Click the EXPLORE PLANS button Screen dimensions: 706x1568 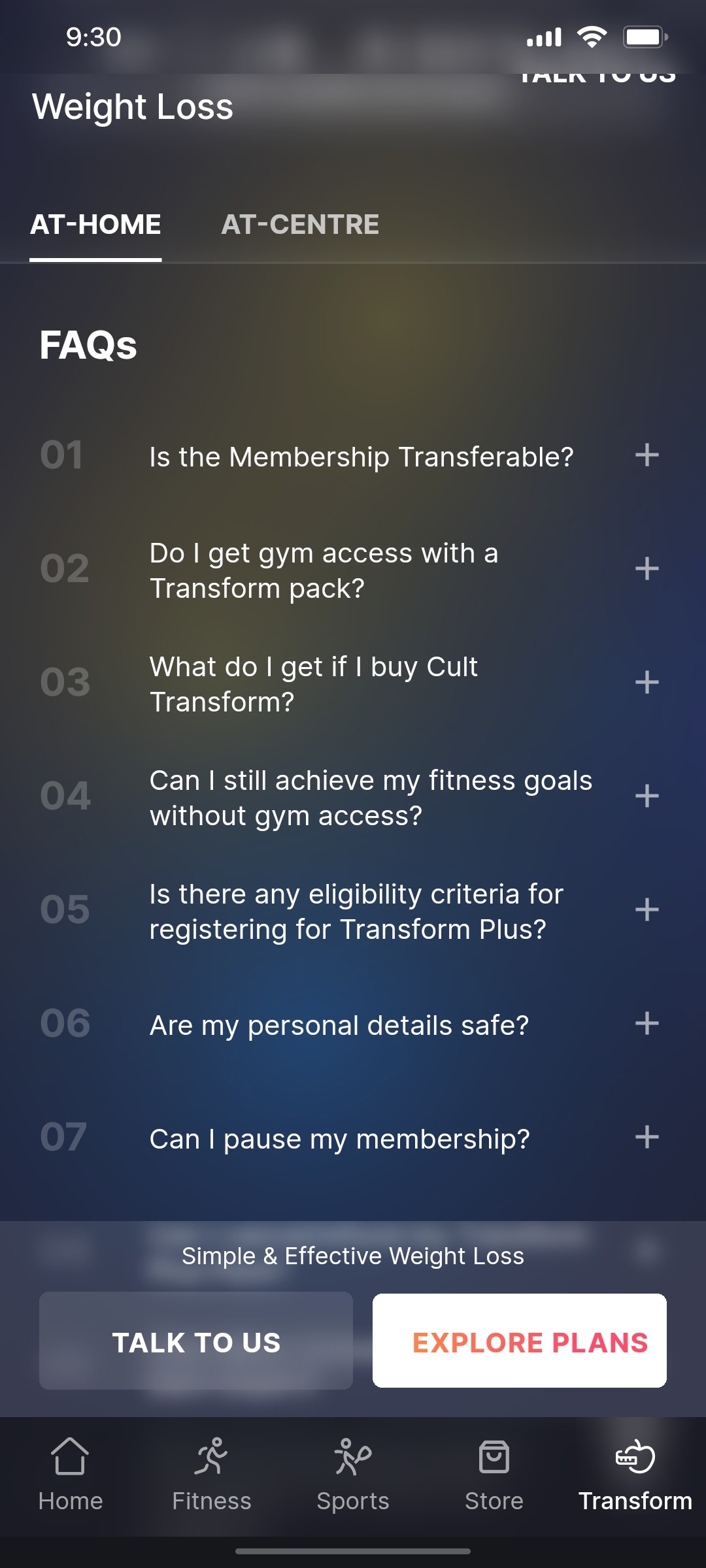(x=518, y=1343)
